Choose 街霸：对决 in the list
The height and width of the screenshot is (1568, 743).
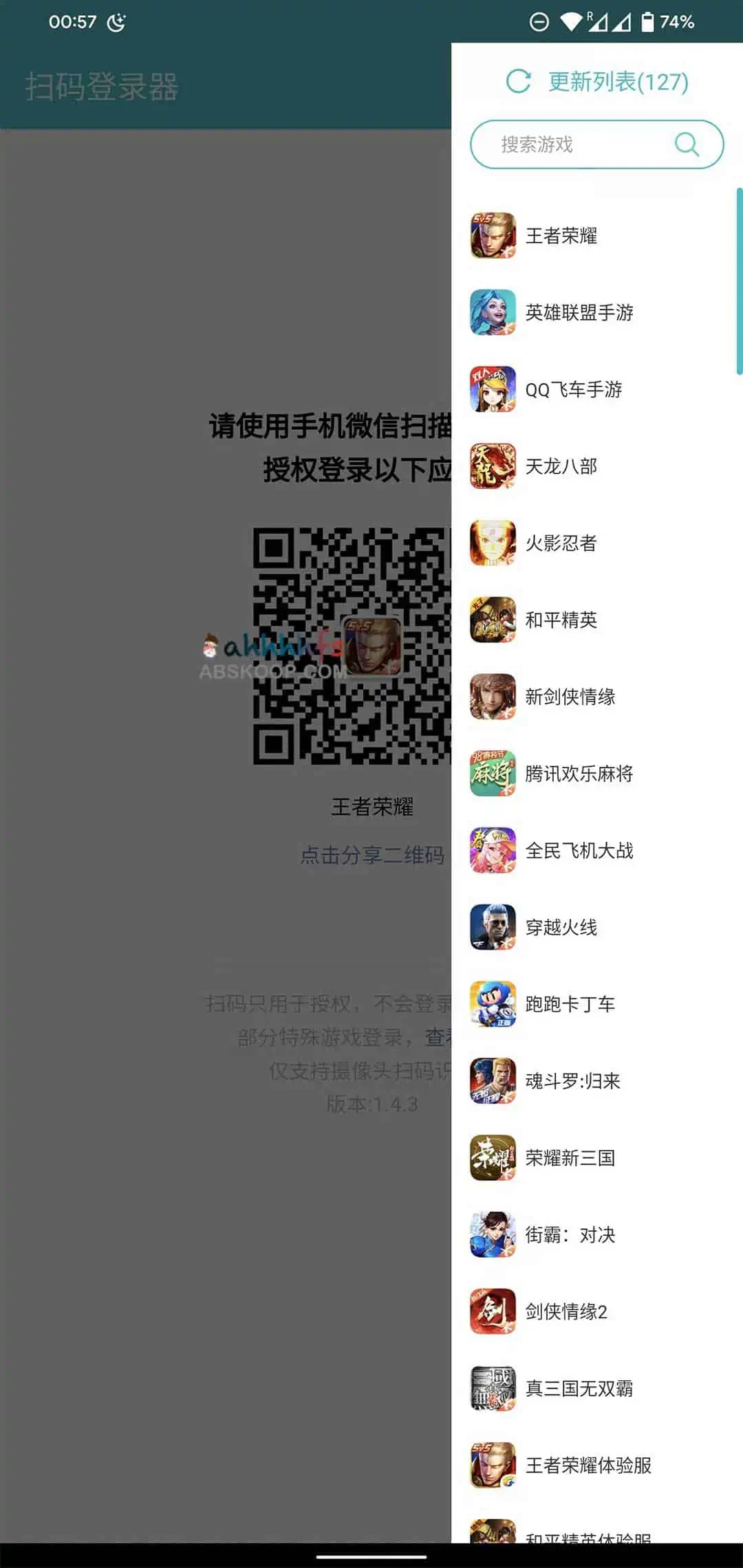(570, 1235)
